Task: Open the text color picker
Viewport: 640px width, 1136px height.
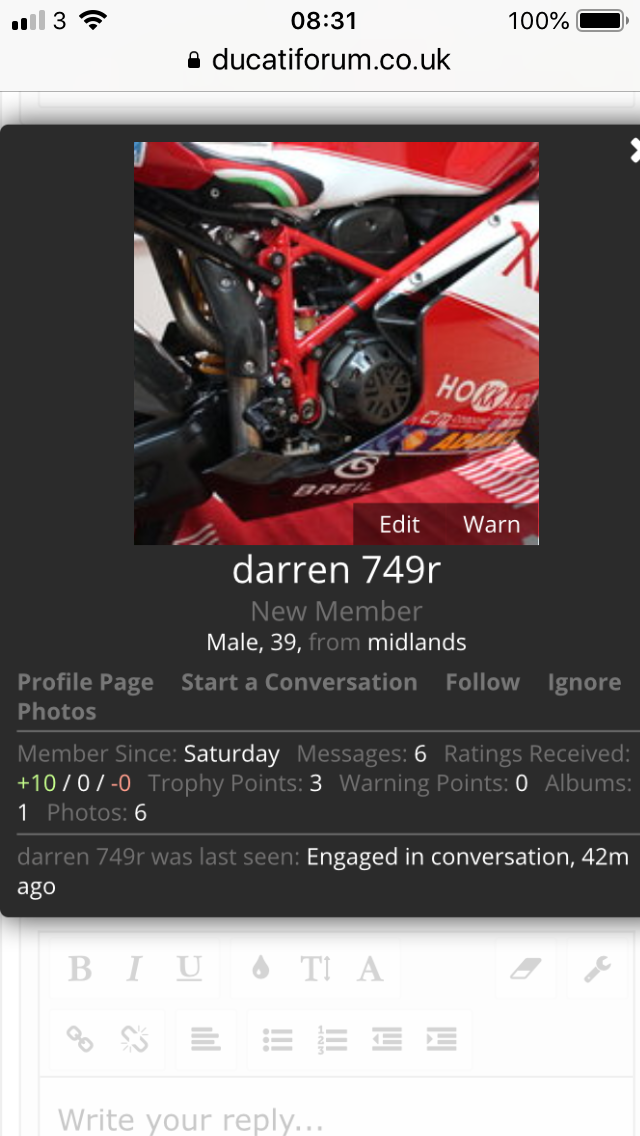Action: [x=261, y=968]
